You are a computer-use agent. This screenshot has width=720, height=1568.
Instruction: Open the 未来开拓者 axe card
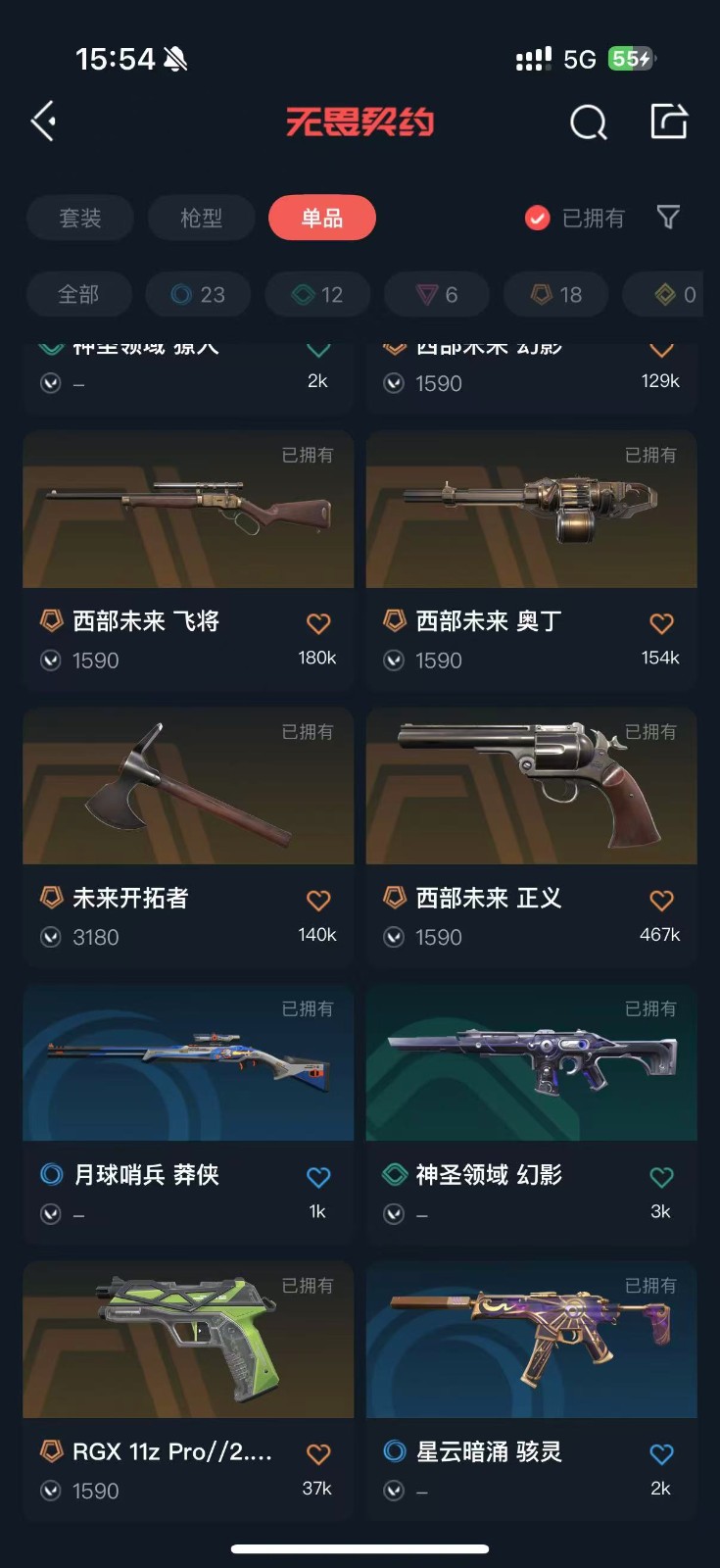188,787
